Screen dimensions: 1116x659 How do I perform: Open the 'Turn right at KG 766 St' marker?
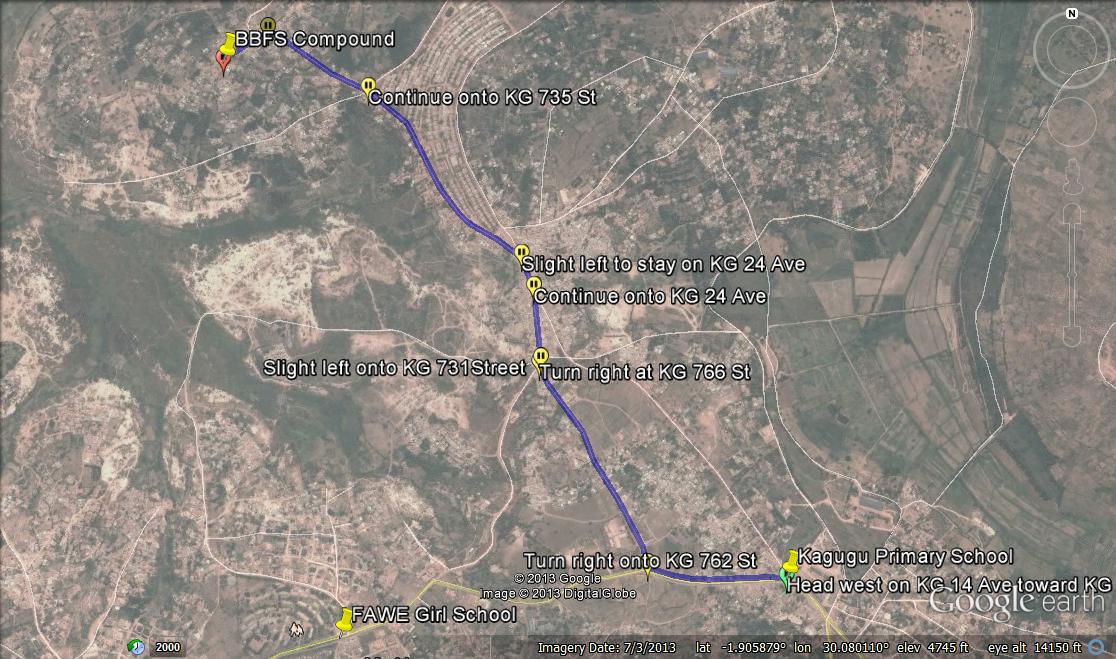[x=541, y=355]
